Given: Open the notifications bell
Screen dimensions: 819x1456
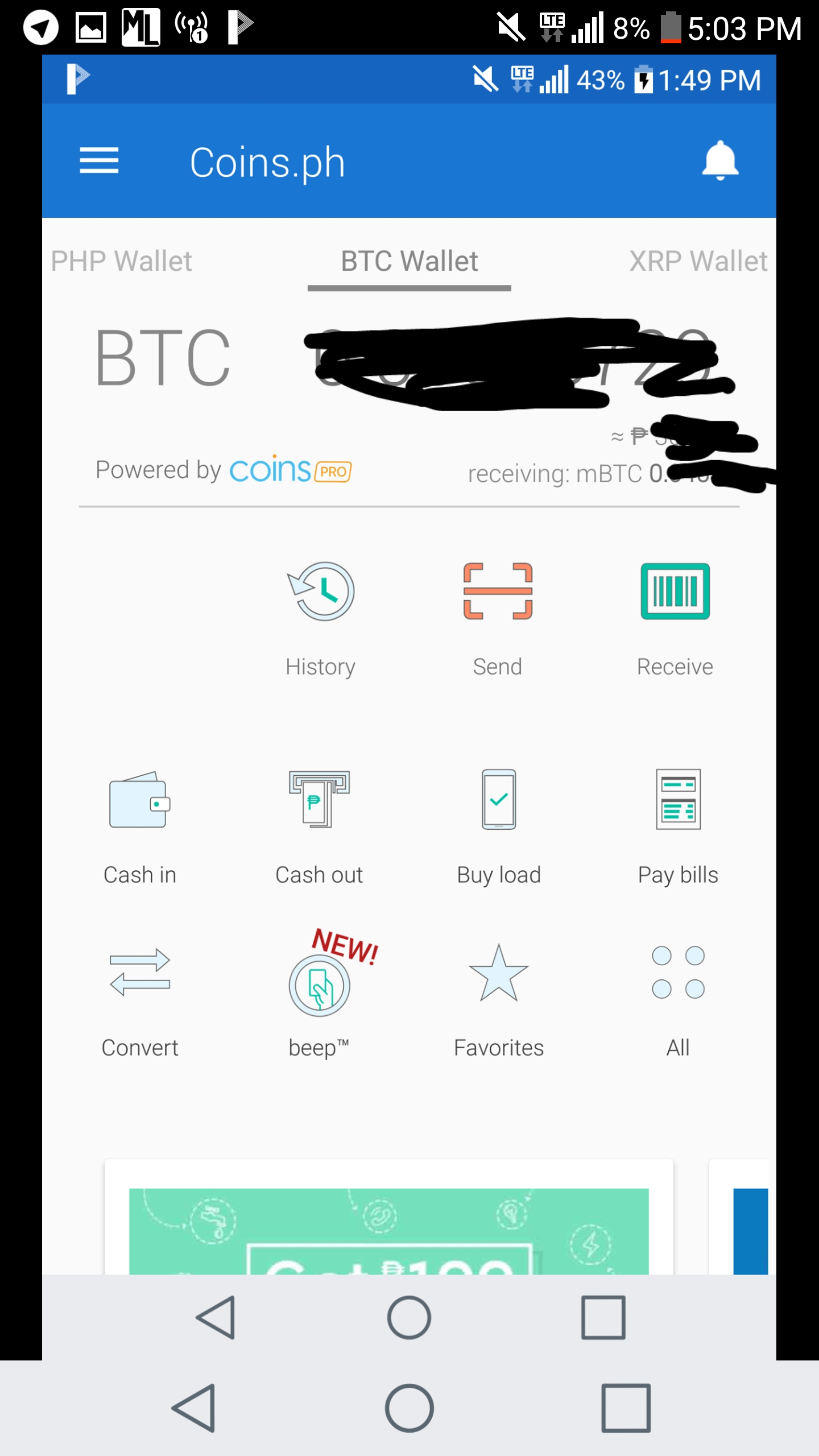Looking at the screenshot, I should [720, 161].
